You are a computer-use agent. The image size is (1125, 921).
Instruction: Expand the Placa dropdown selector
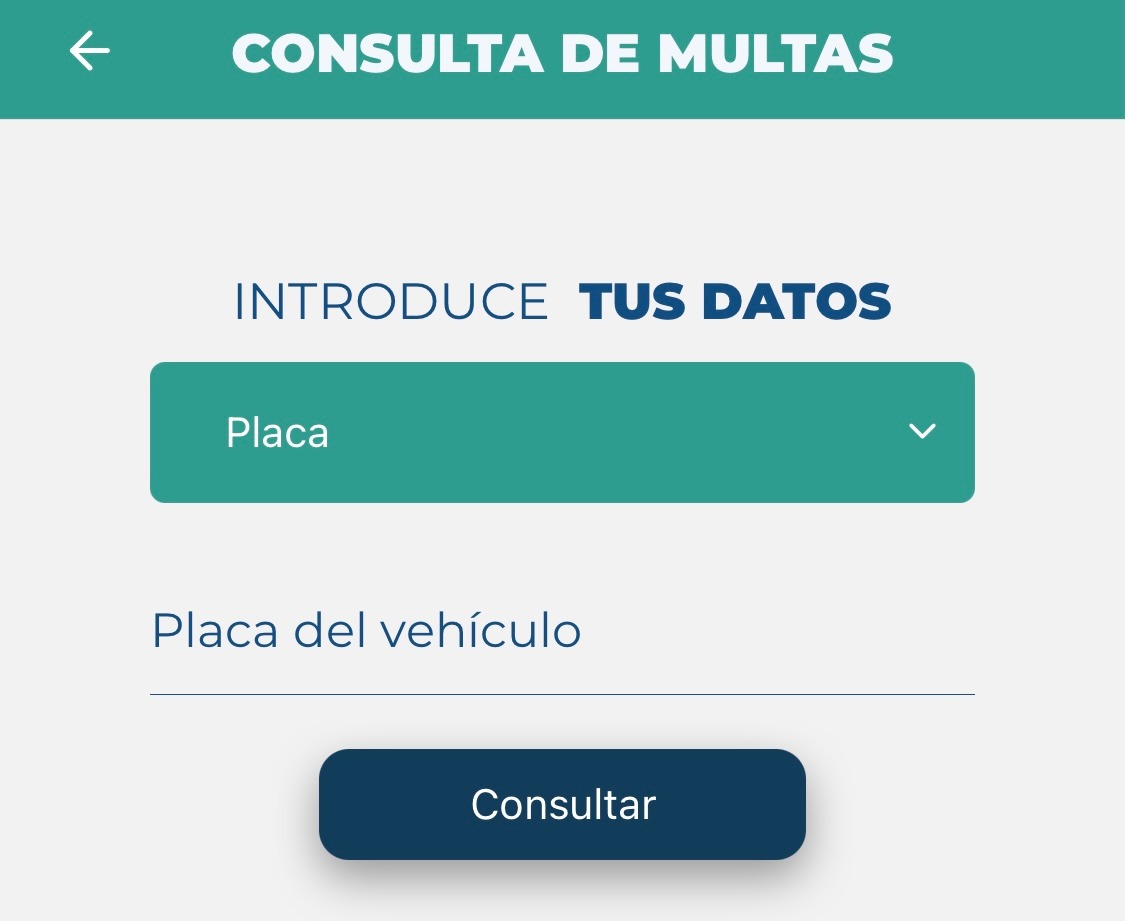click(x=562, y=432)
